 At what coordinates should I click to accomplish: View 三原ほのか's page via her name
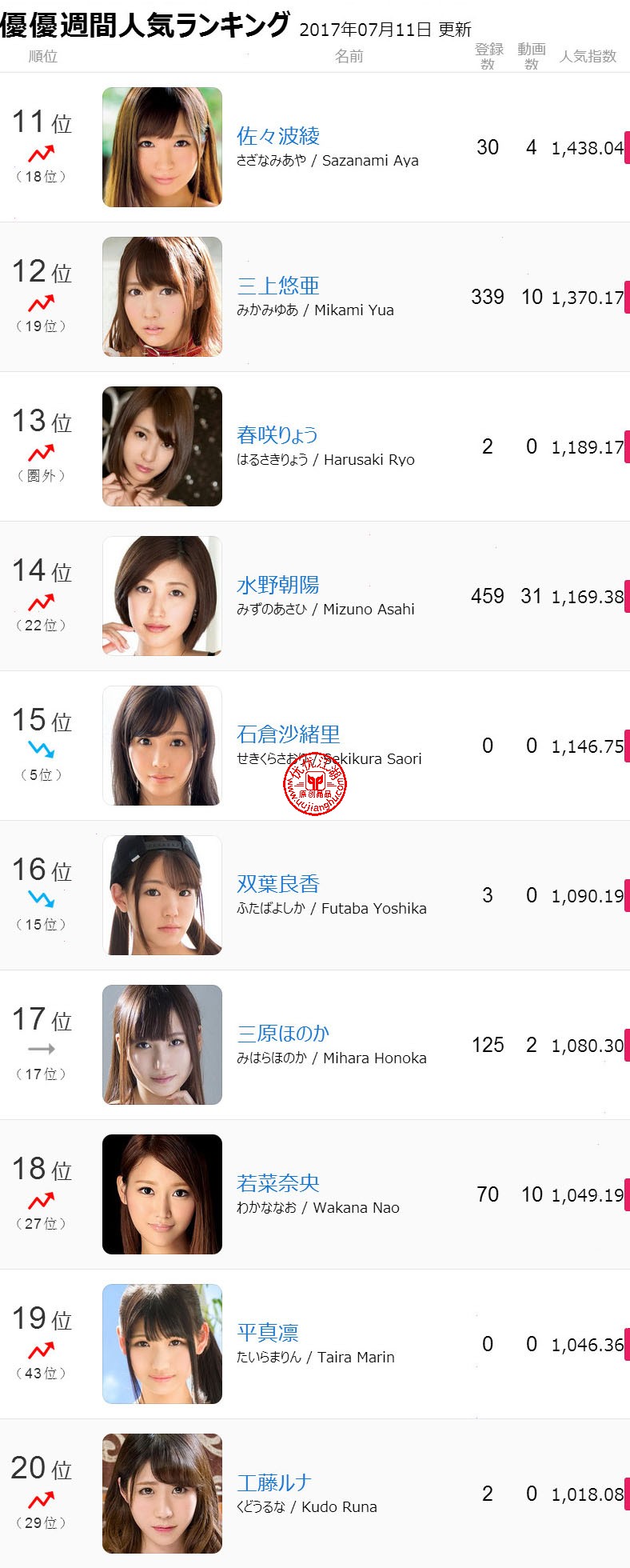[283, 1034]
